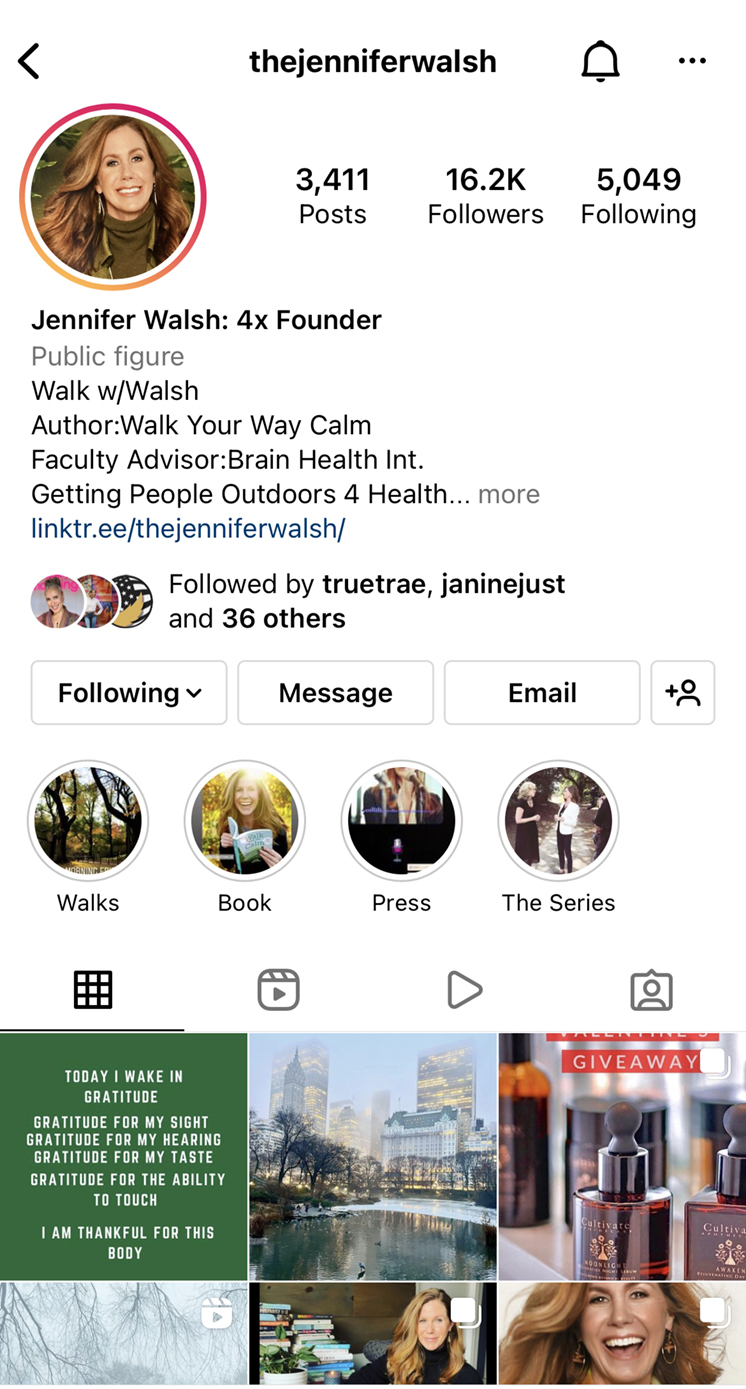Show suggested accounts with add-person icon
This screenshot has height=1389, width=746.
[682, 693]
